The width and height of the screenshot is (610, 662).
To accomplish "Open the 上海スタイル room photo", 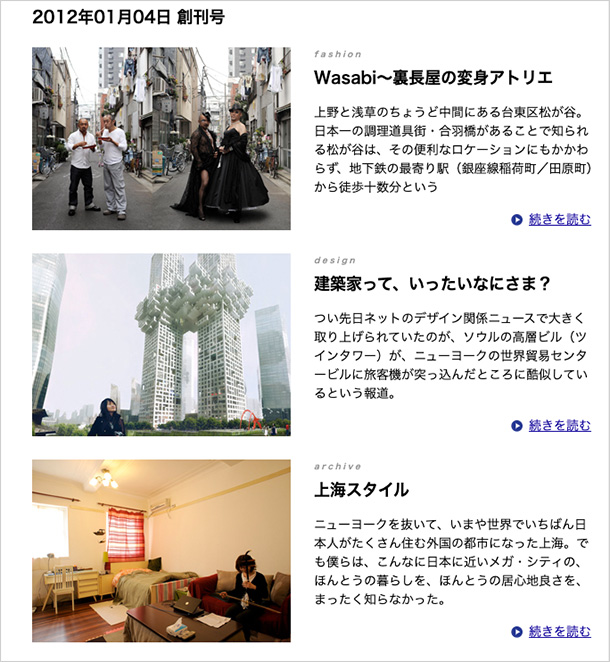I will click(x=161, y=550).
